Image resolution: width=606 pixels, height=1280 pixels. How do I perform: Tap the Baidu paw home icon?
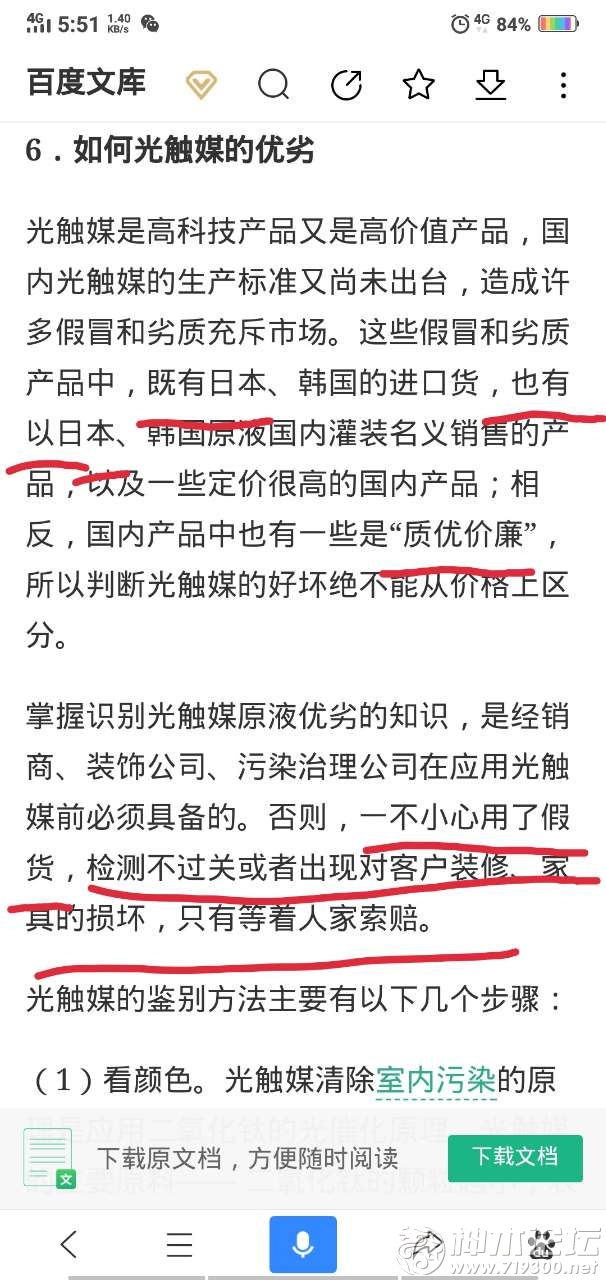[541, 1244]
